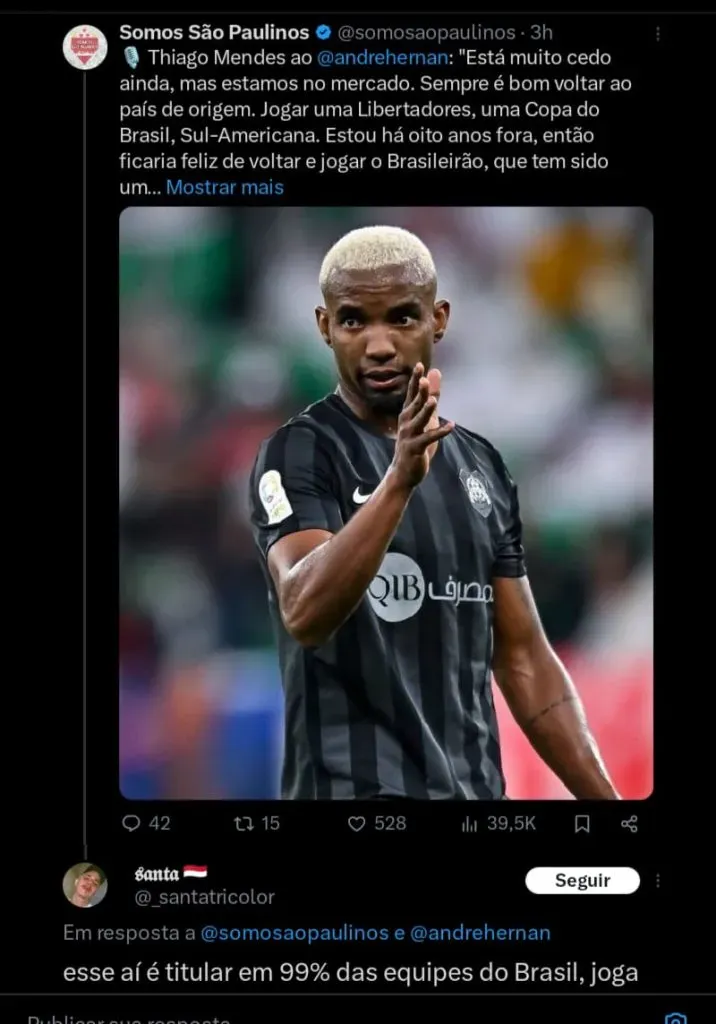View analytics for the 39,5K views post

coord(498,823)
